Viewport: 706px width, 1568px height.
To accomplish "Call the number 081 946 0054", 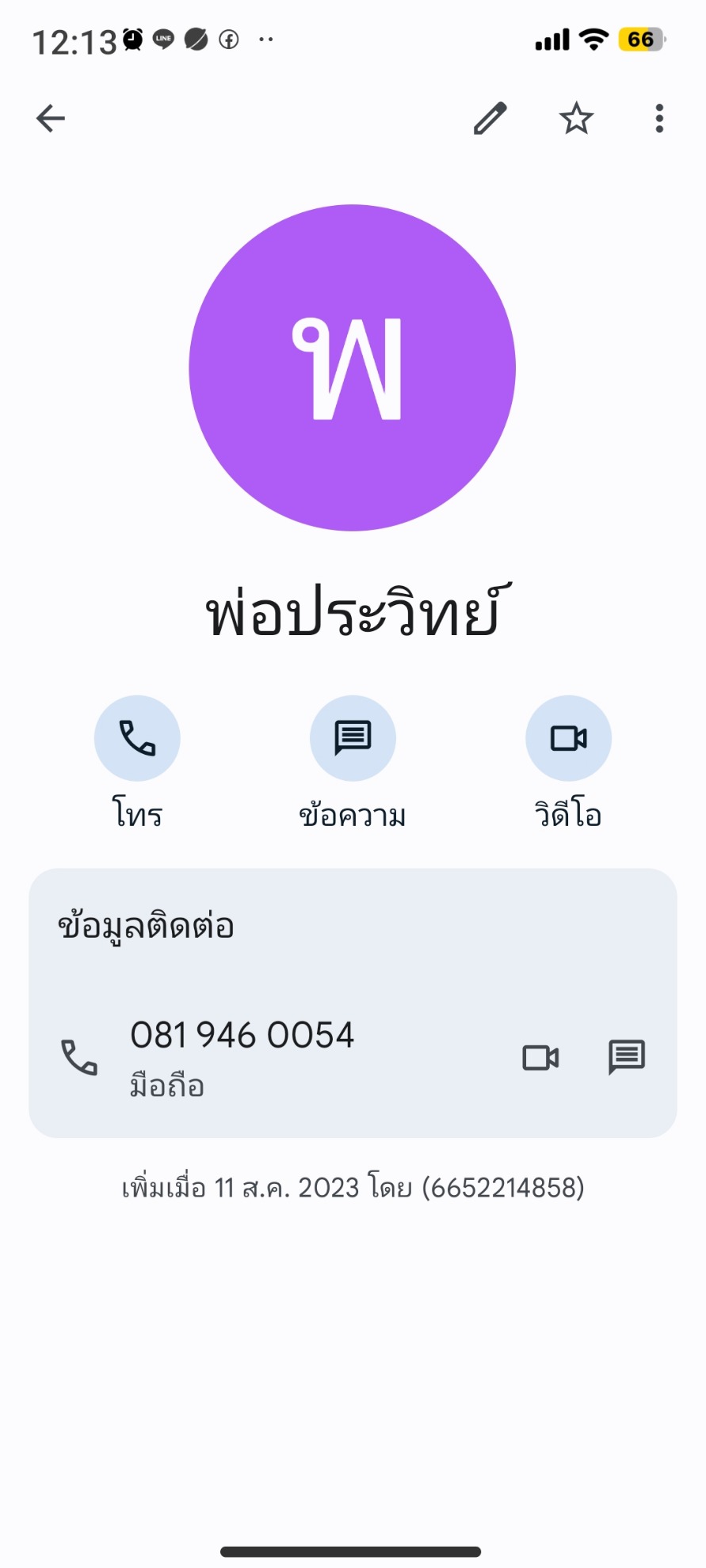I will pyautogui.click(x=242, y=1056).
